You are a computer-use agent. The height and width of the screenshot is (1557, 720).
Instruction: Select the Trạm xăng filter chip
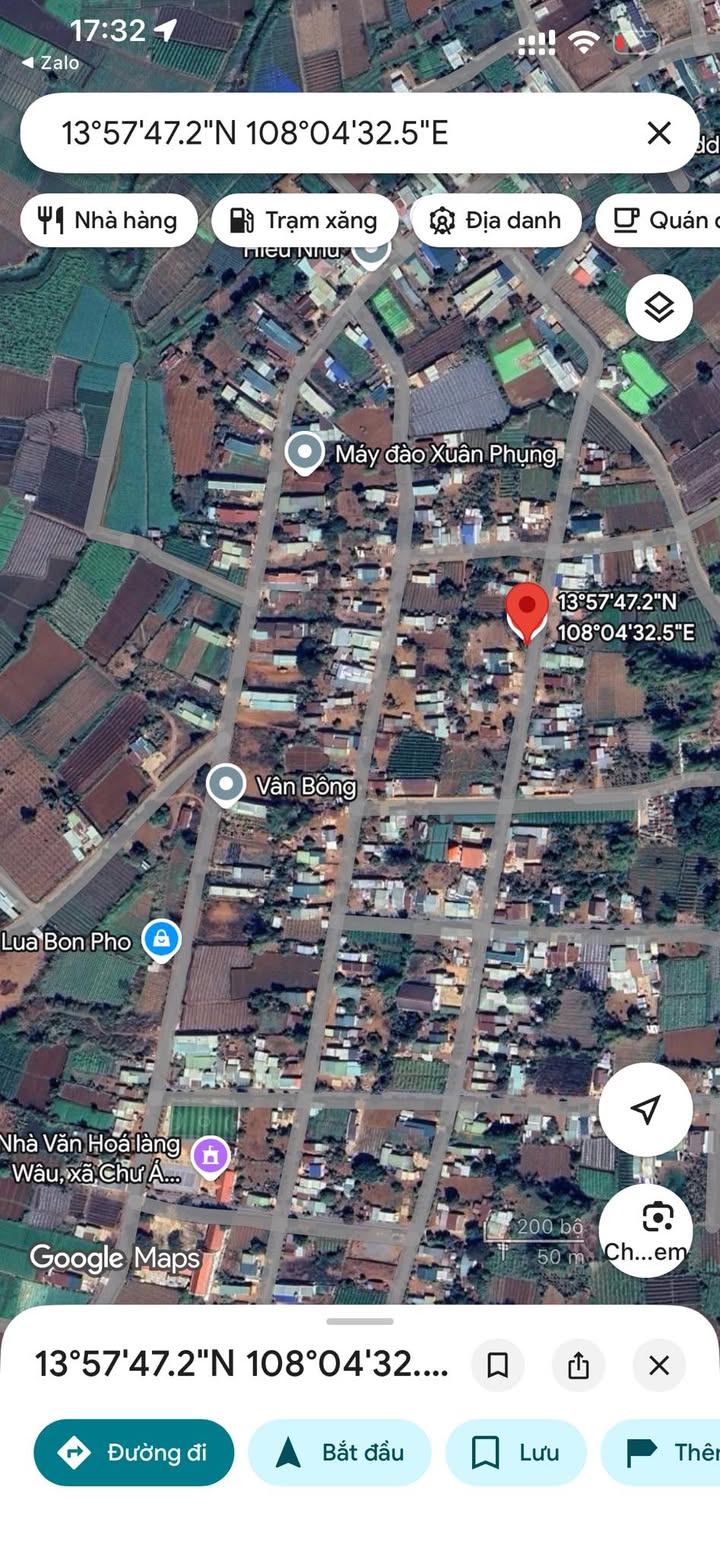pos(305,220)
